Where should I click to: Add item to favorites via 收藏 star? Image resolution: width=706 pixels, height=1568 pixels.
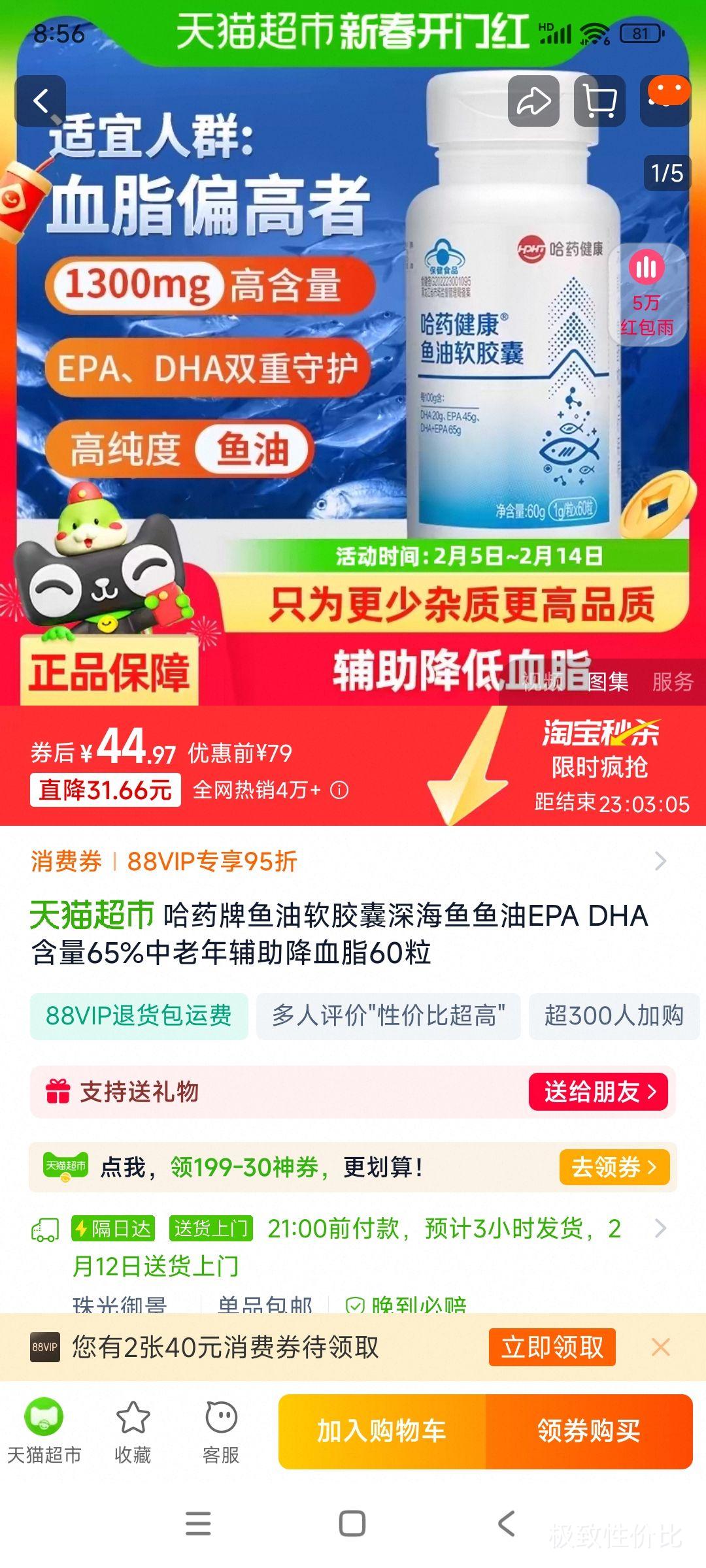click(x=134, y=1428)
